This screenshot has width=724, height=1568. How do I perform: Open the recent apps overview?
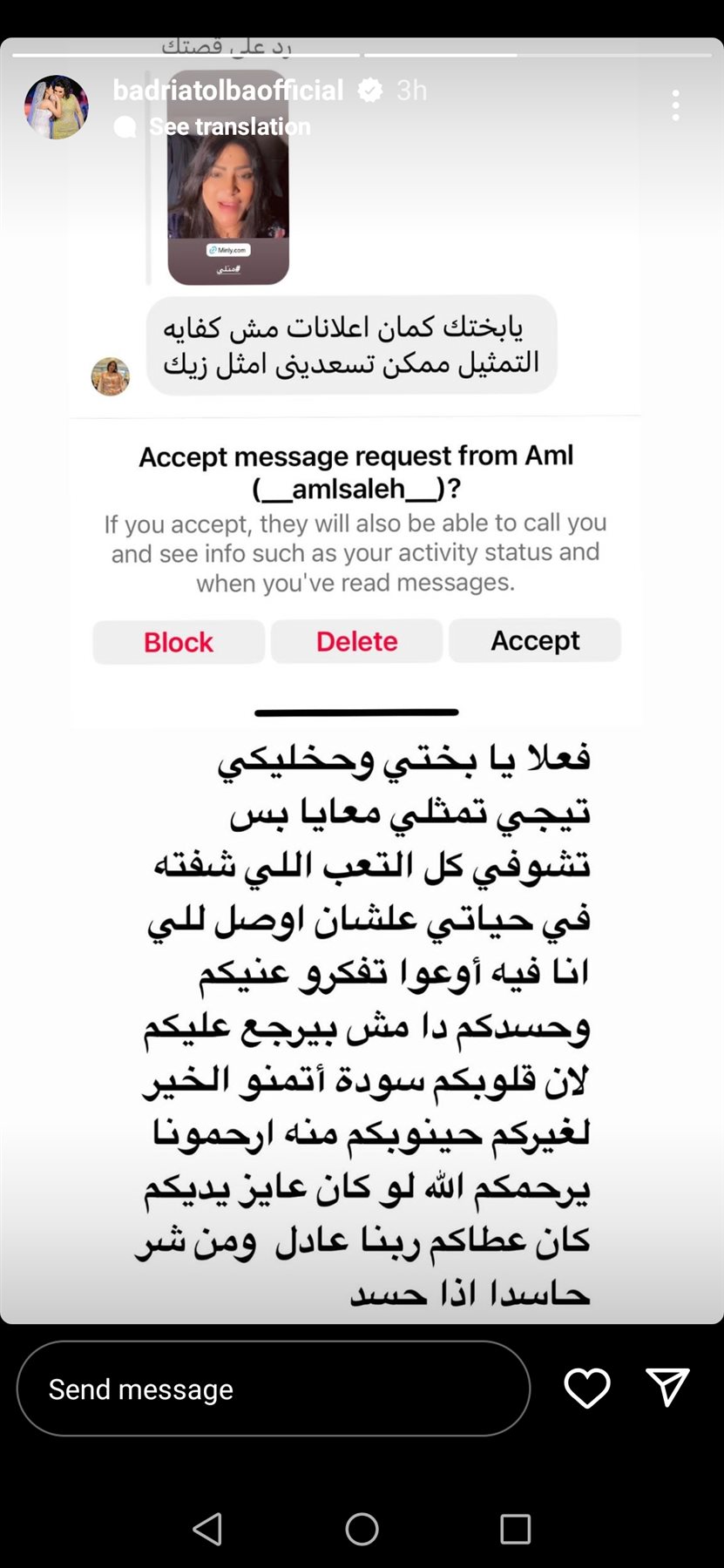(515, 1529)
